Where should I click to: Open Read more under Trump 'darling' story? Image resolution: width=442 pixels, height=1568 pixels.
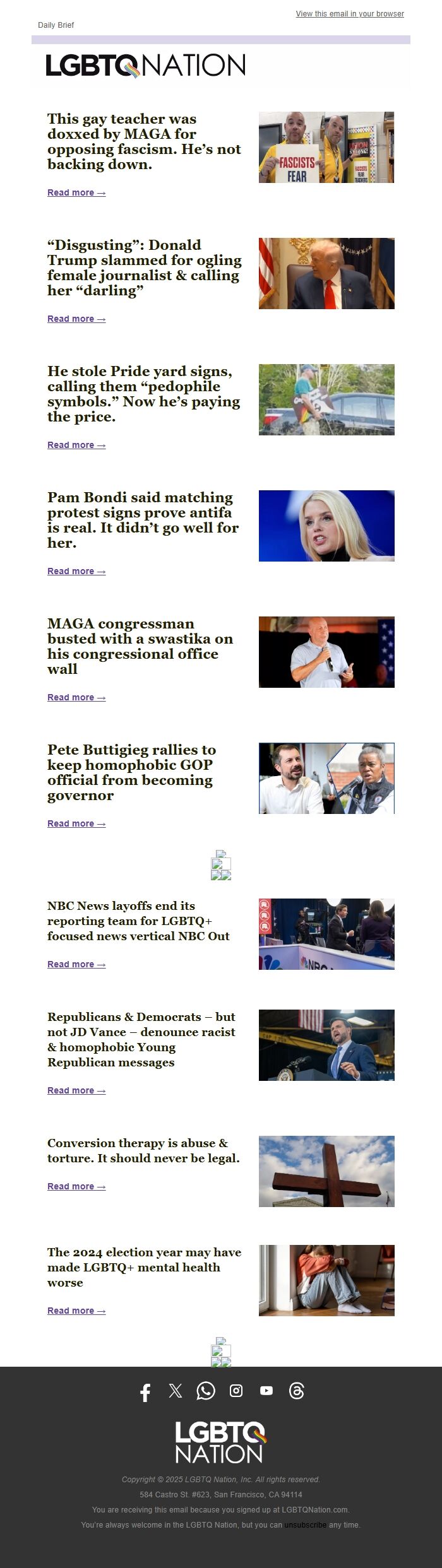(76, 319)
